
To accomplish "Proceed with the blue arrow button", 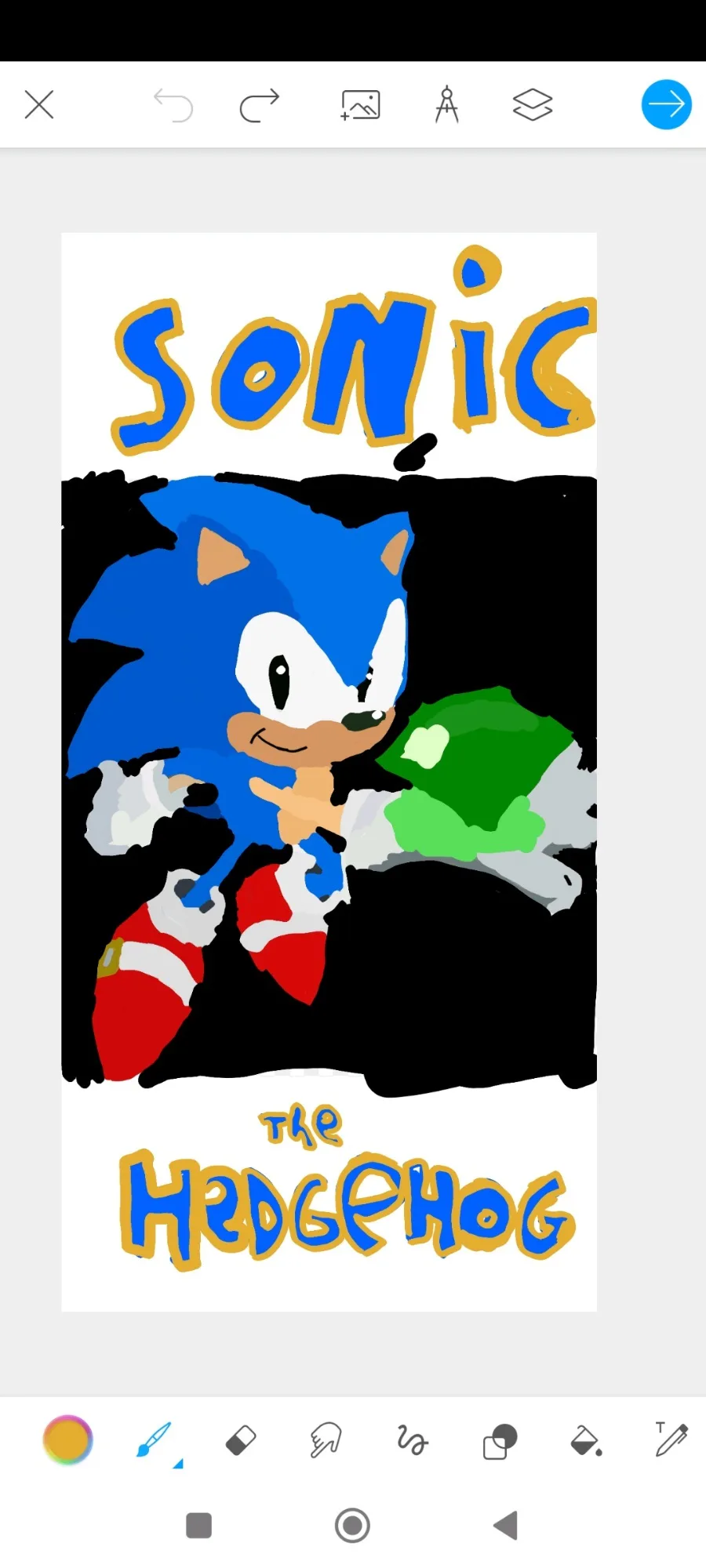I will tap(666, 104).
